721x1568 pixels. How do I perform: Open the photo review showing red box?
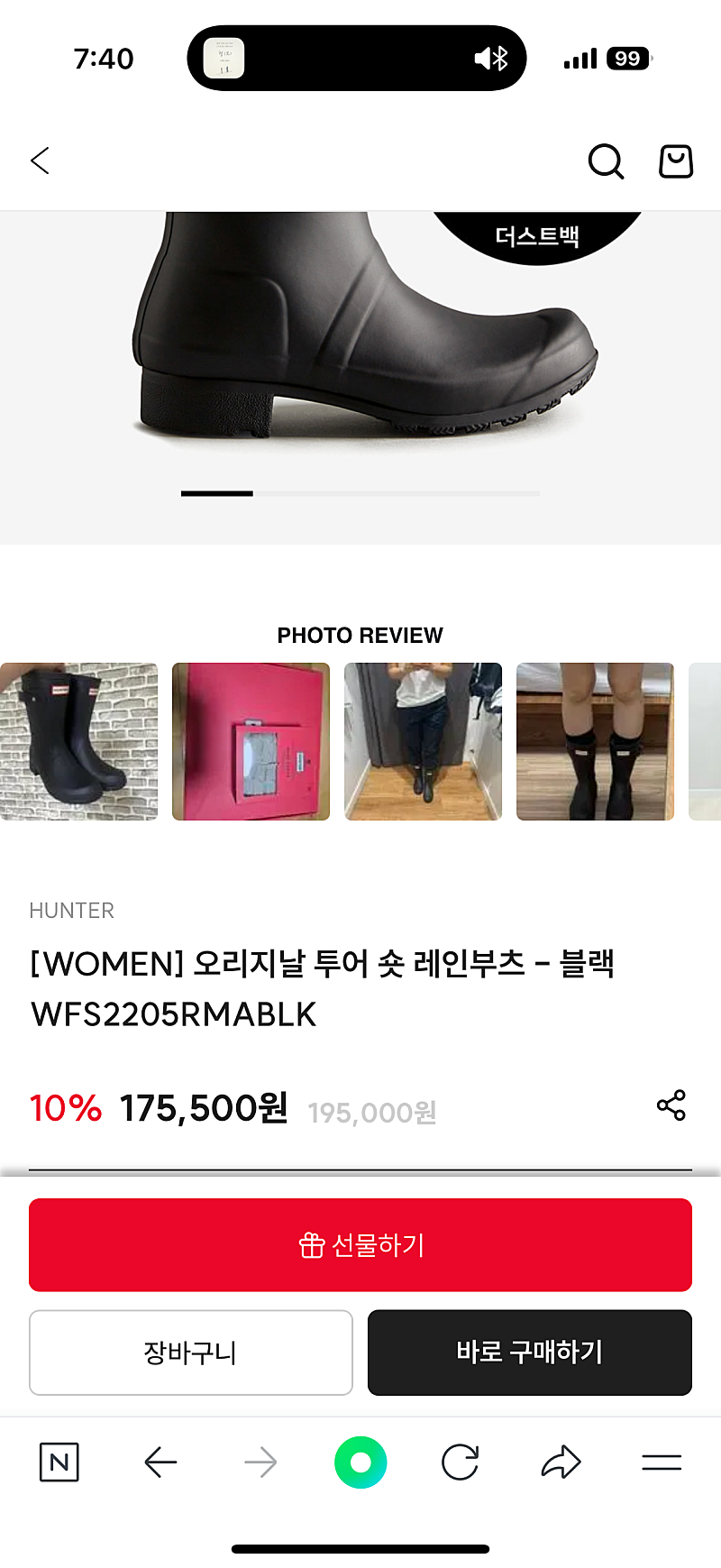pos(251,741)
